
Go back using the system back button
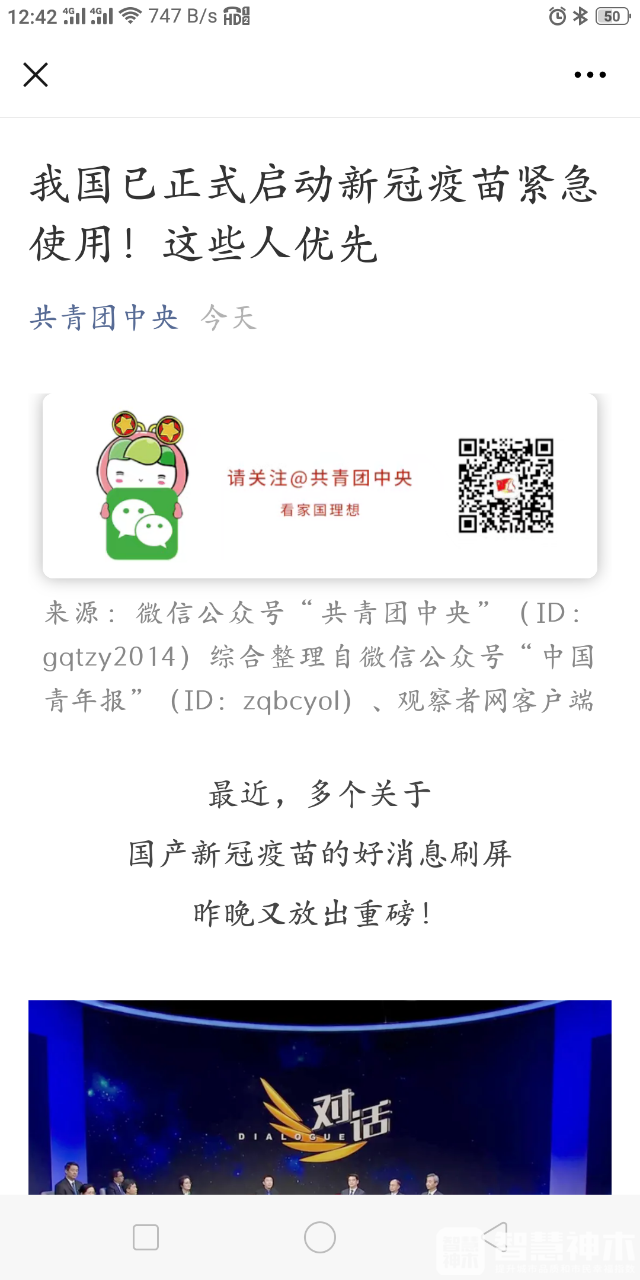(494, 1237)
